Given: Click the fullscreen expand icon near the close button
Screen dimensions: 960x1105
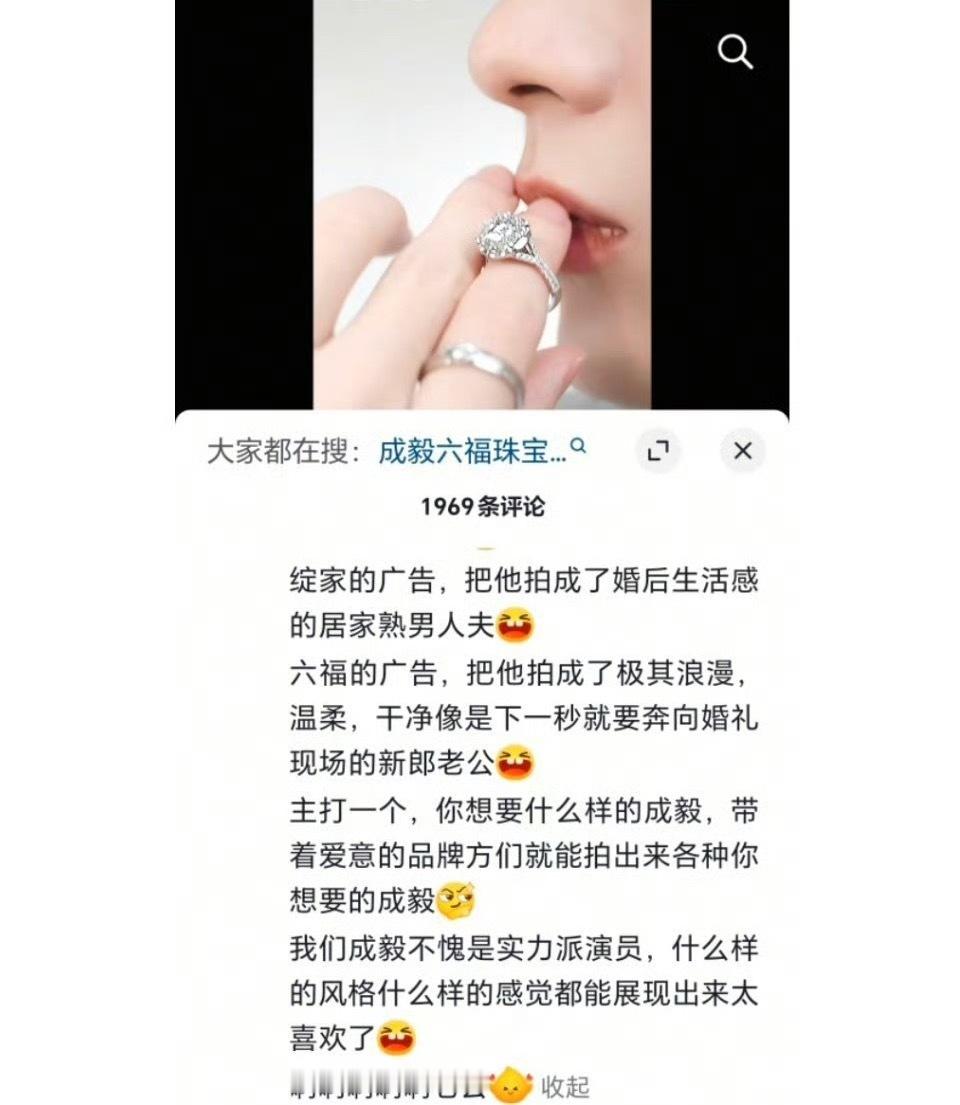Looking at the screenshot, I should [660, 451].
